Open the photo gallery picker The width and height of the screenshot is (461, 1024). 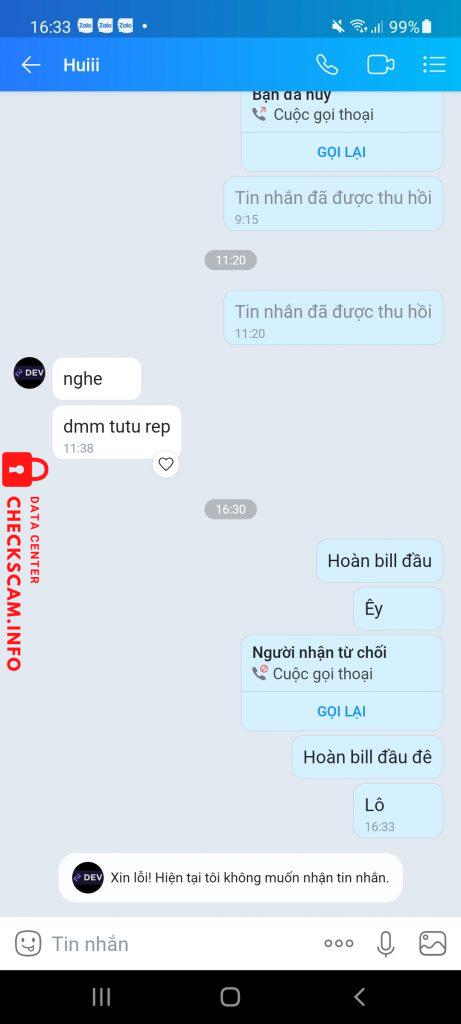point(433,944)
